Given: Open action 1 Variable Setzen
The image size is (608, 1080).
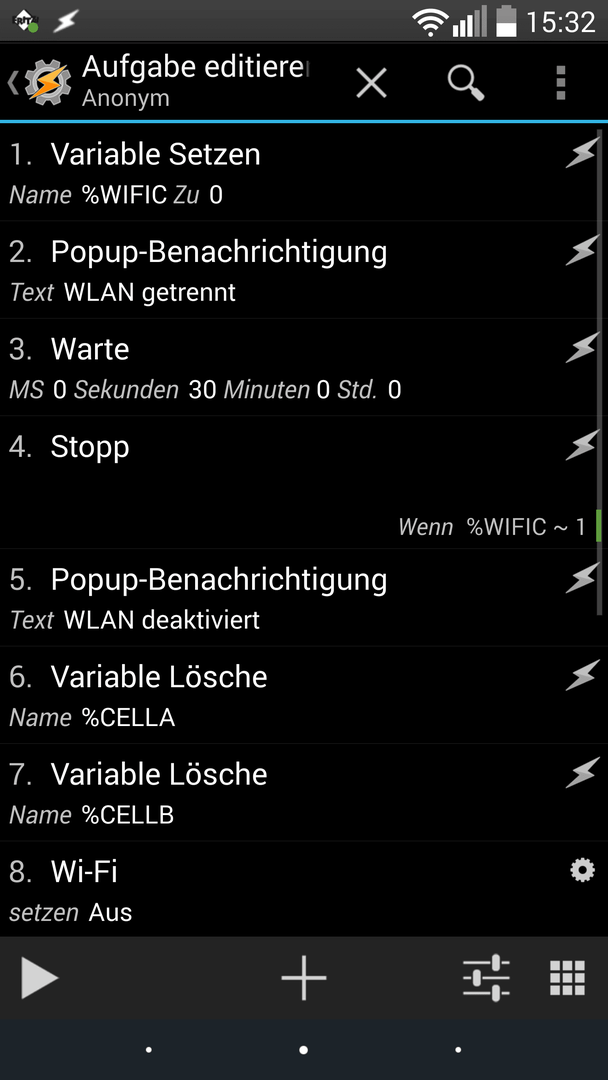Looking at the screenshot, I should coord(300,173).
